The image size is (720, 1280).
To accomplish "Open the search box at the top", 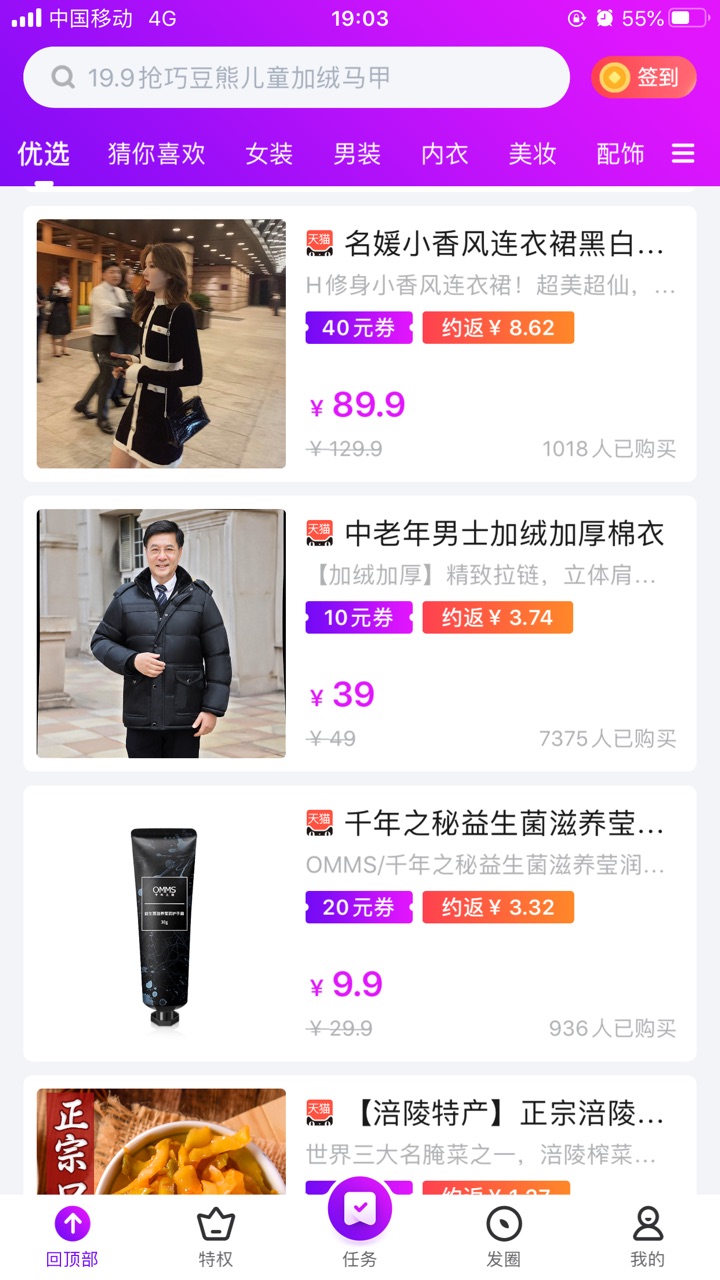I will [x=296, y=77].
